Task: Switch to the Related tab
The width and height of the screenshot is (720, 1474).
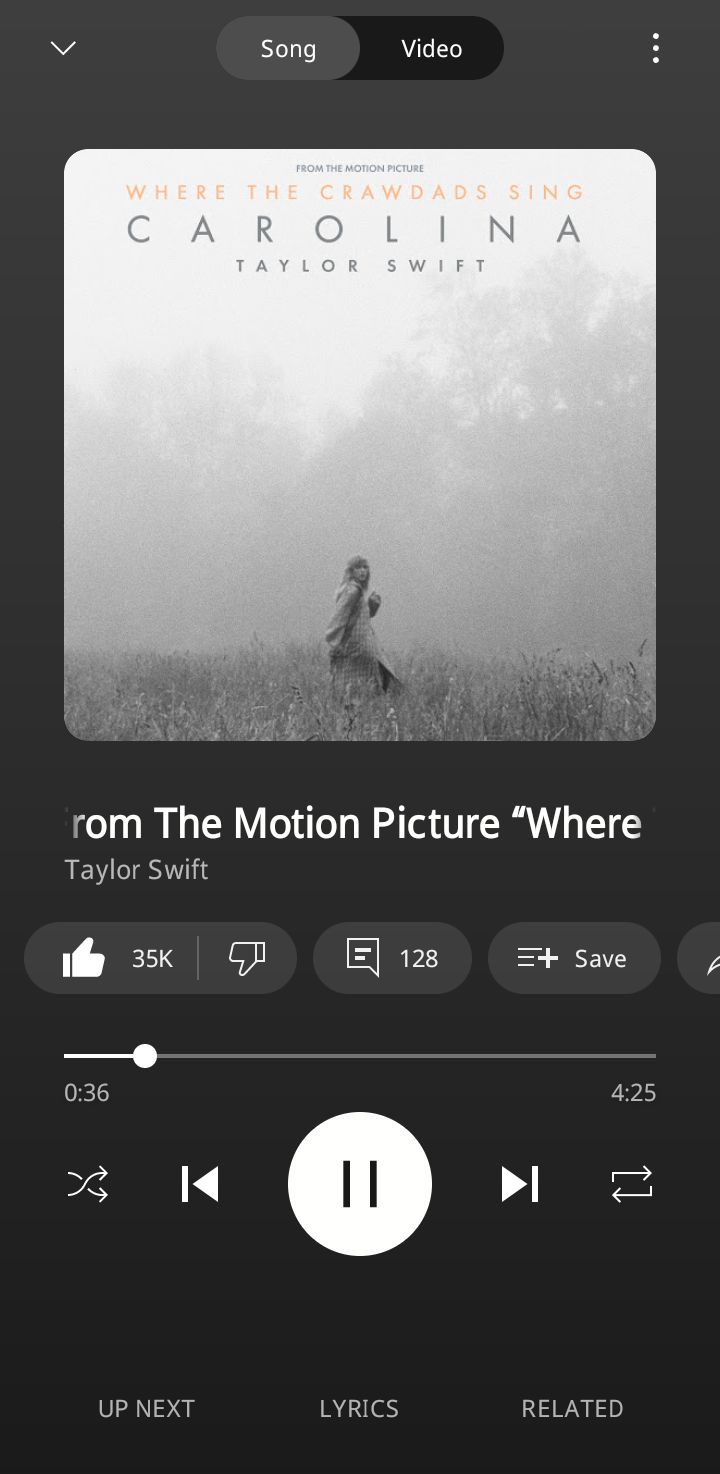Action: tap(572, 1408)
